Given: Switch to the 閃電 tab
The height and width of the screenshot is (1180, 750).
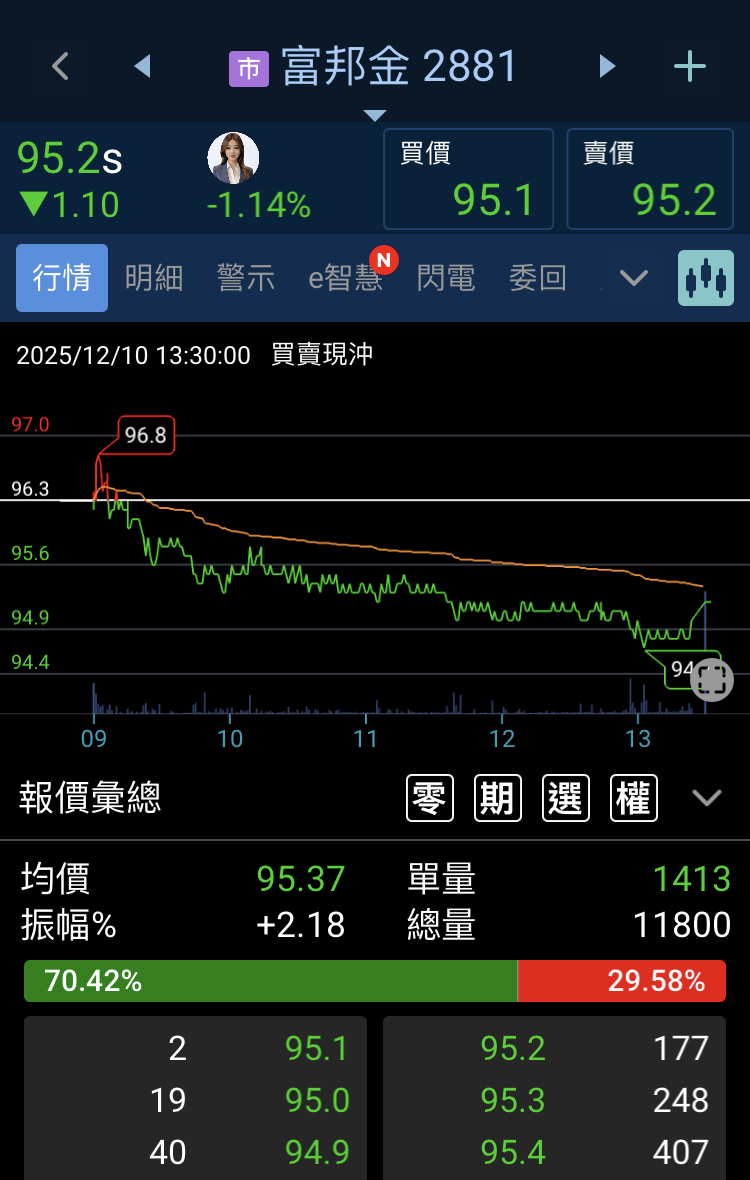Looking at the screenshot, I should (446, 278).
